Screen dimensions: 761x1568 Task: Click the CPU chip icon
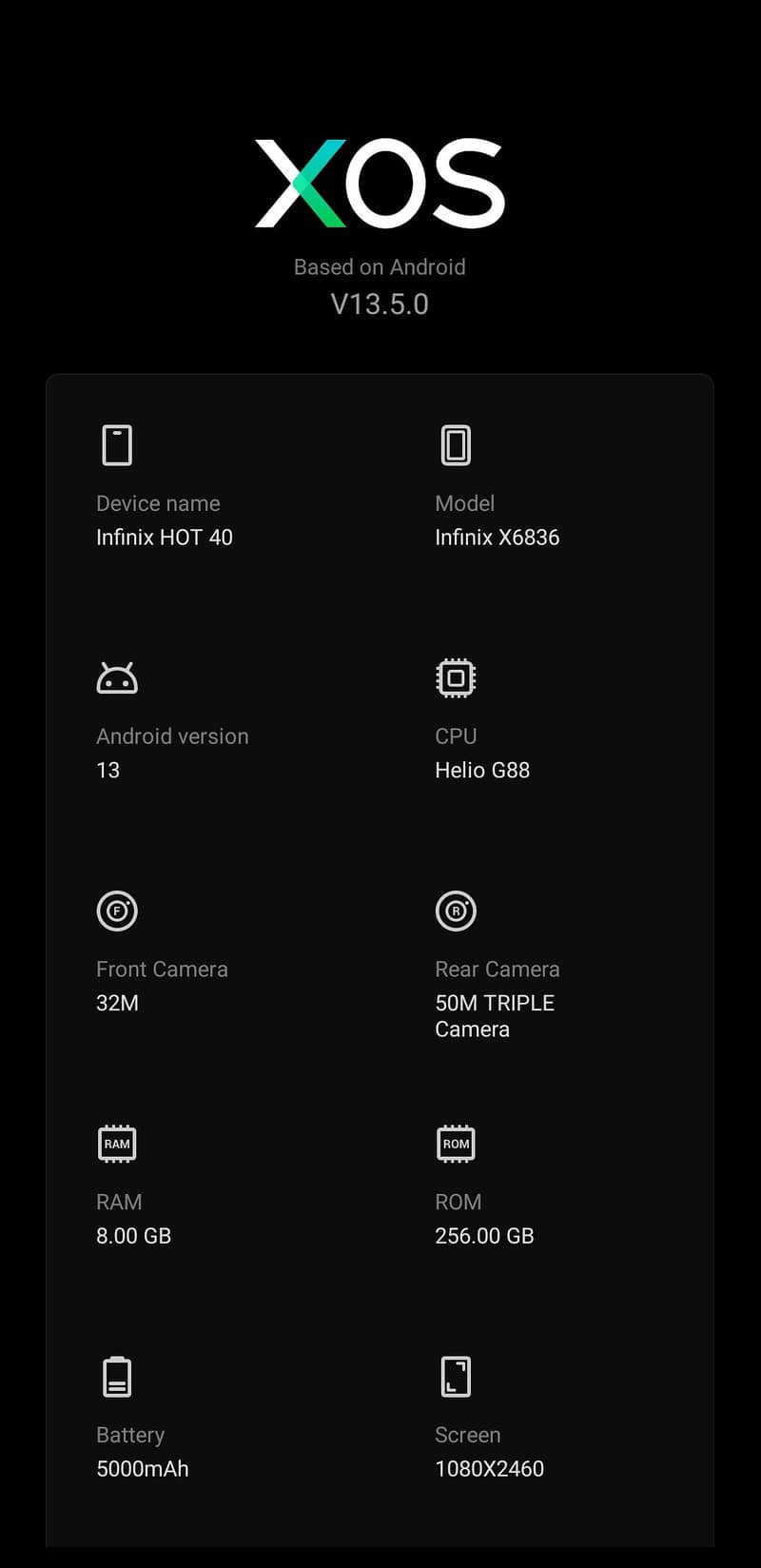tap(456, 677)
